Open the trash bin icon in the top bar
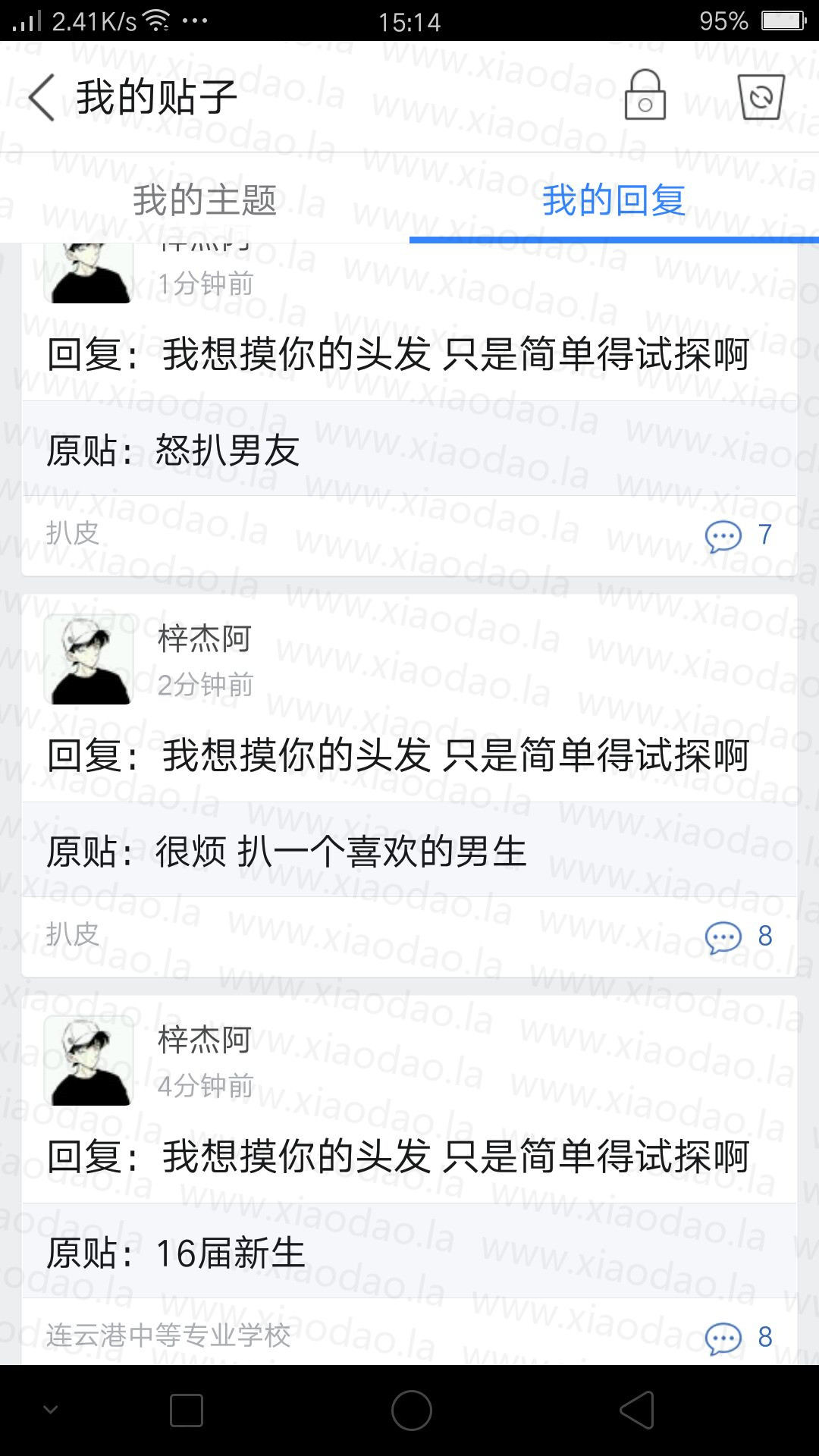This screenshot has height=1456, width=819. [761, 96]
